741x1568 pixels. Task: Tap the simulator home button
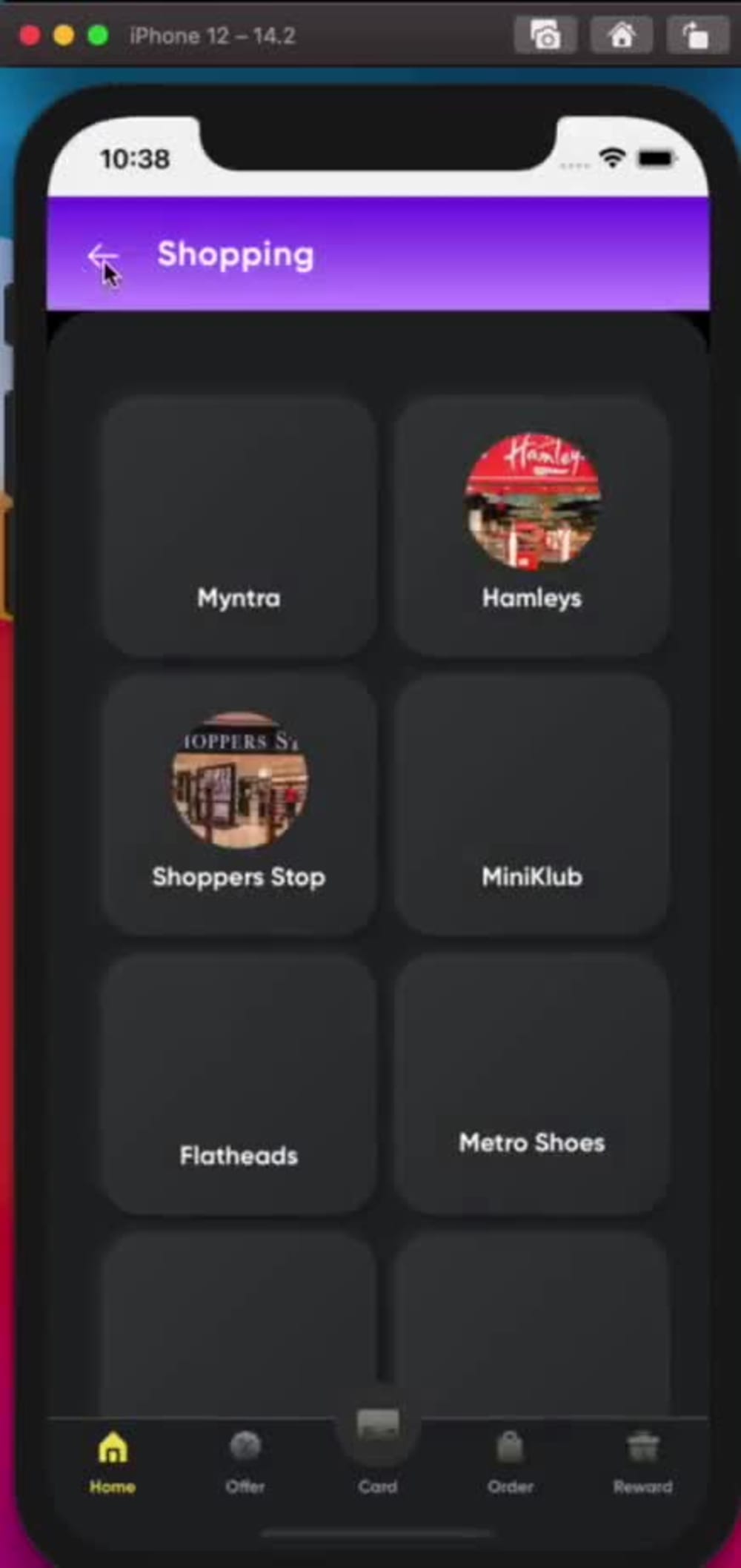tap(621, 35)
